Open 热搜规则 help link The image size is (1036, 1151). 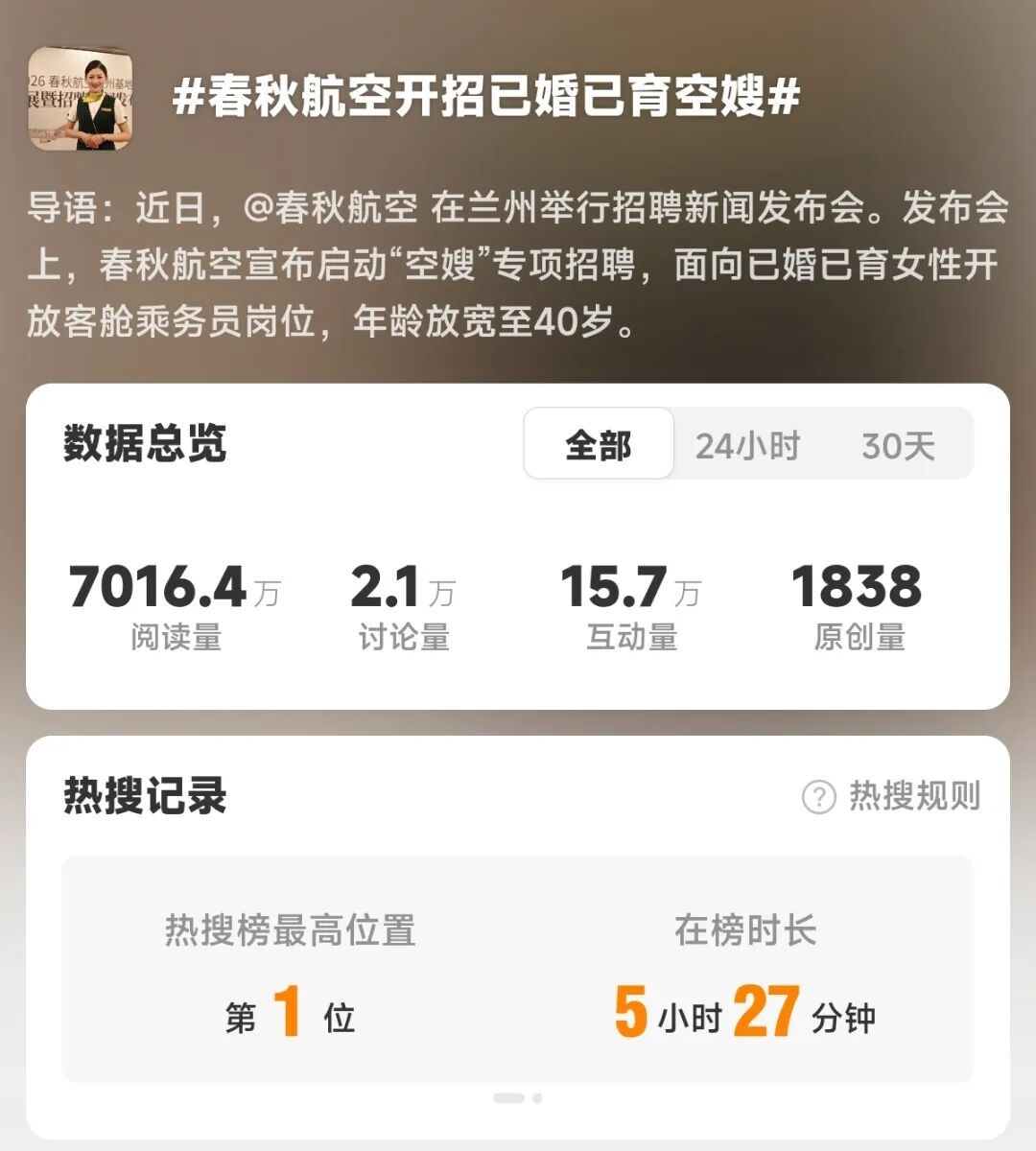point(892,796)
